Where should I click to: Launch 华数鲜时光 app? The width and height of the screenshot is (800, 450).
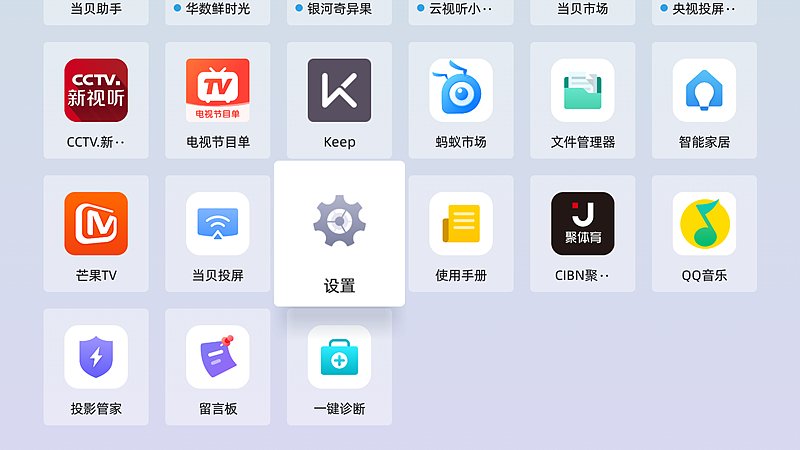coord(218,10)
